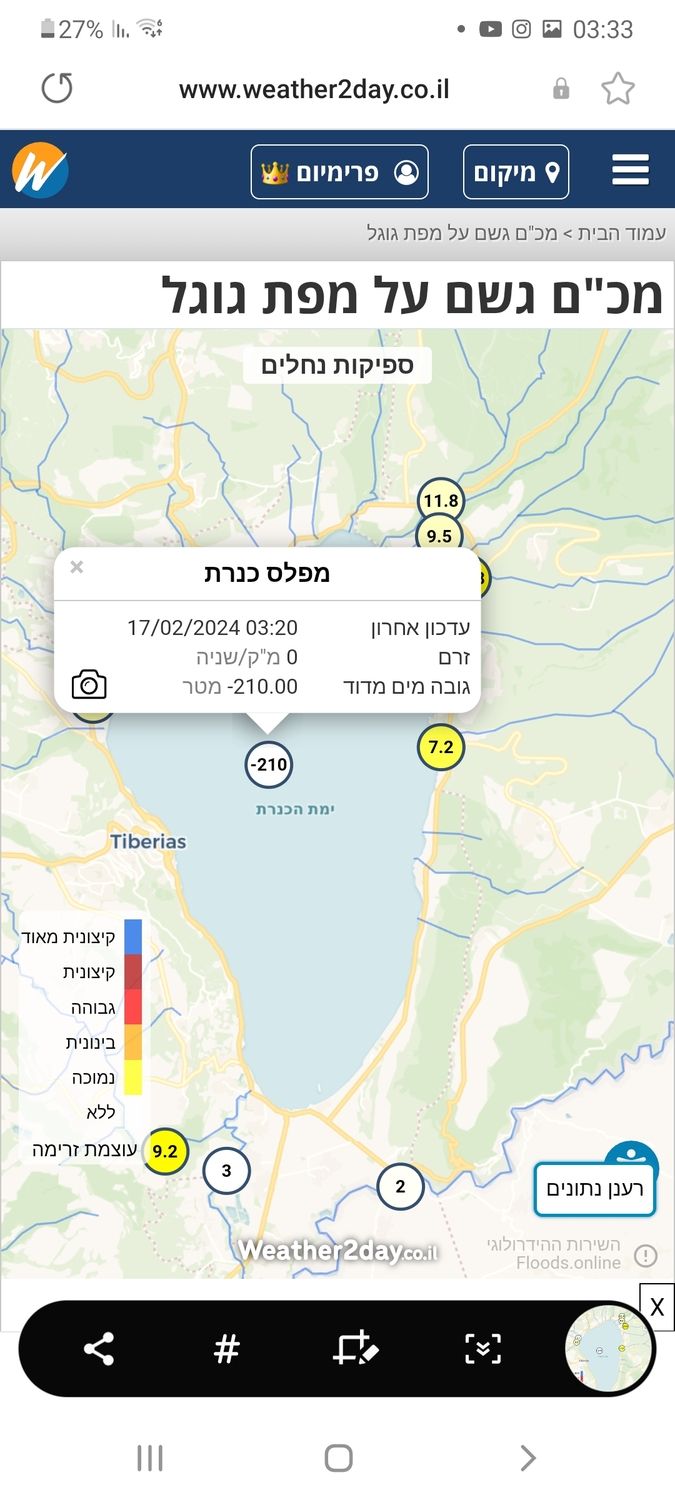Select the 7.2 station marker
675x1500 pixels.
440,747
